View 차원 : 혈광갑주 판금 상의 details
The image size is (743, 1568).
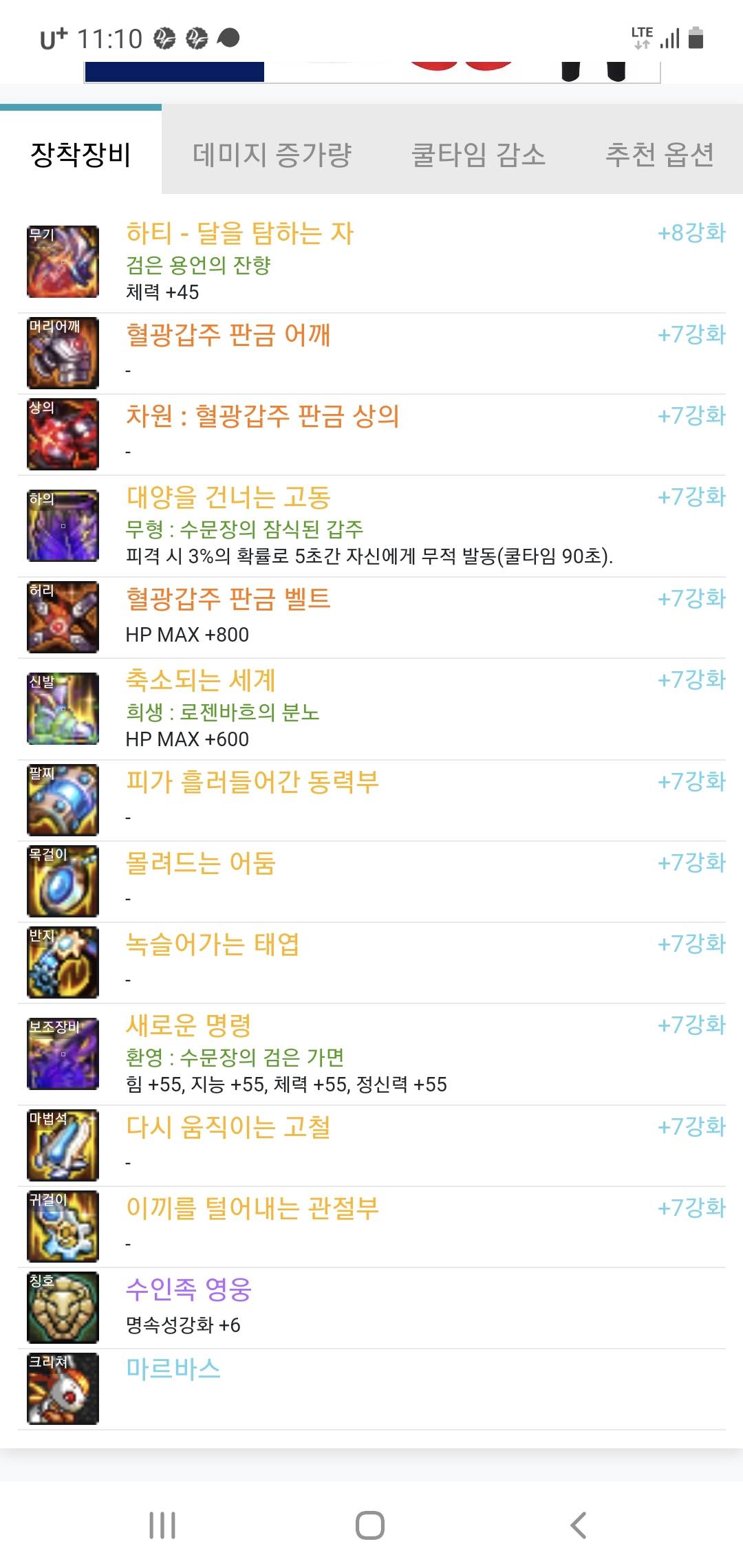(x=371, y=435)
